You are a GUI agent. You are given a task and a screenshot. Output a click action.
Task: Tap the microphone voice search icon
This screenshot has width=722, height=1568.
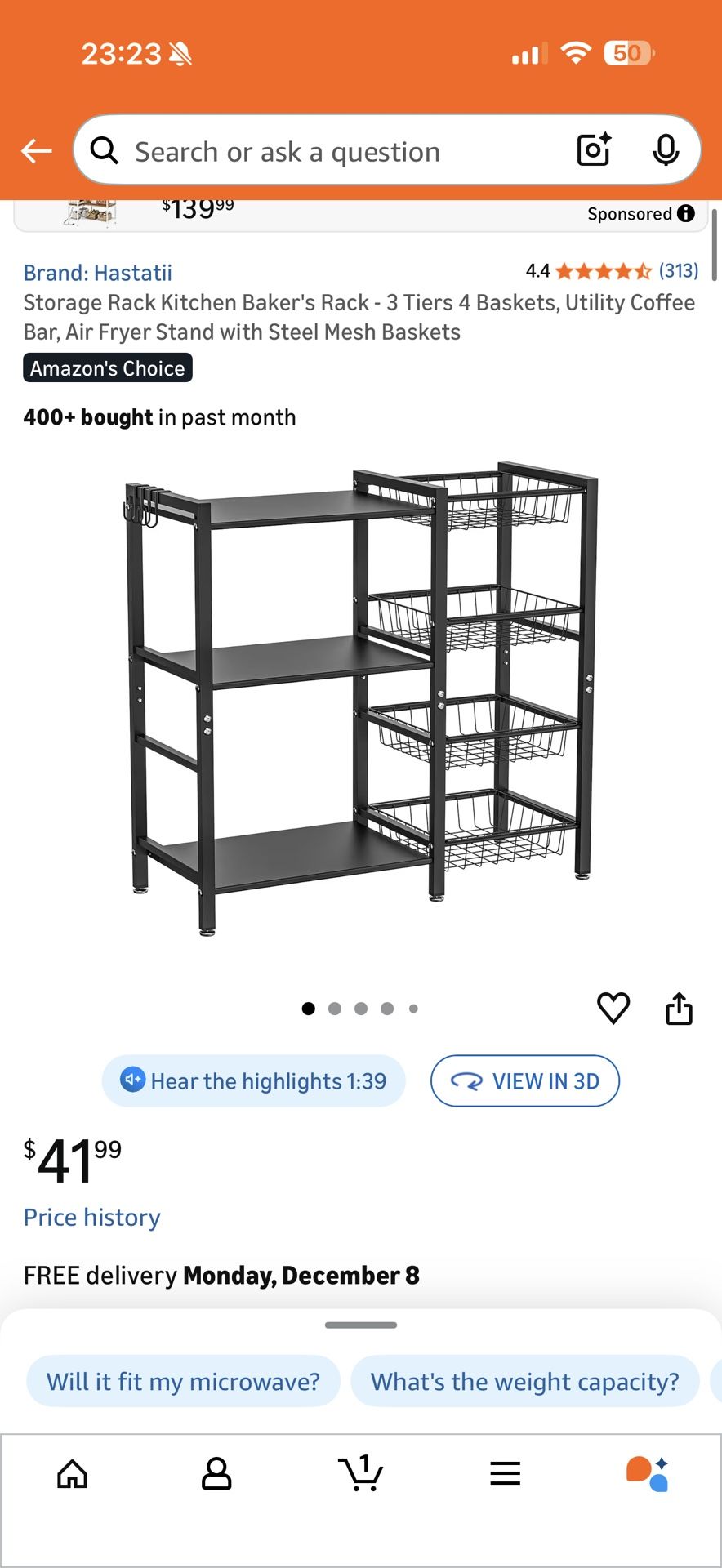click(x=667, y=149)
